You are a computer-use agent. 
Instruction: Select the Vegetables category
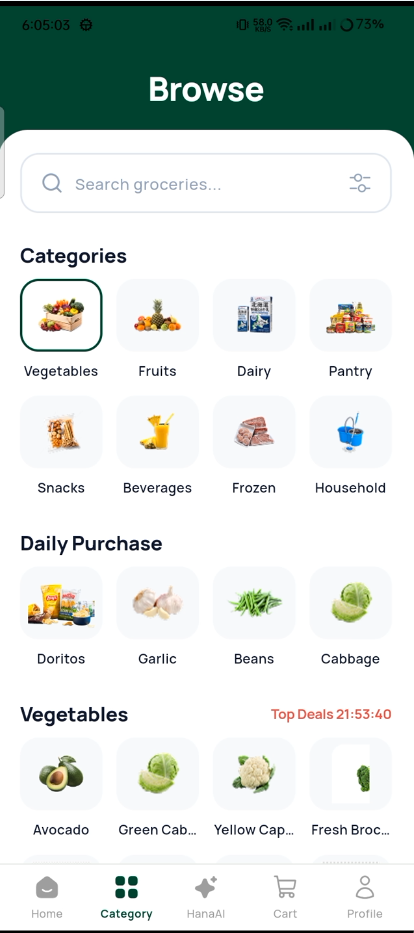point(61,328)
